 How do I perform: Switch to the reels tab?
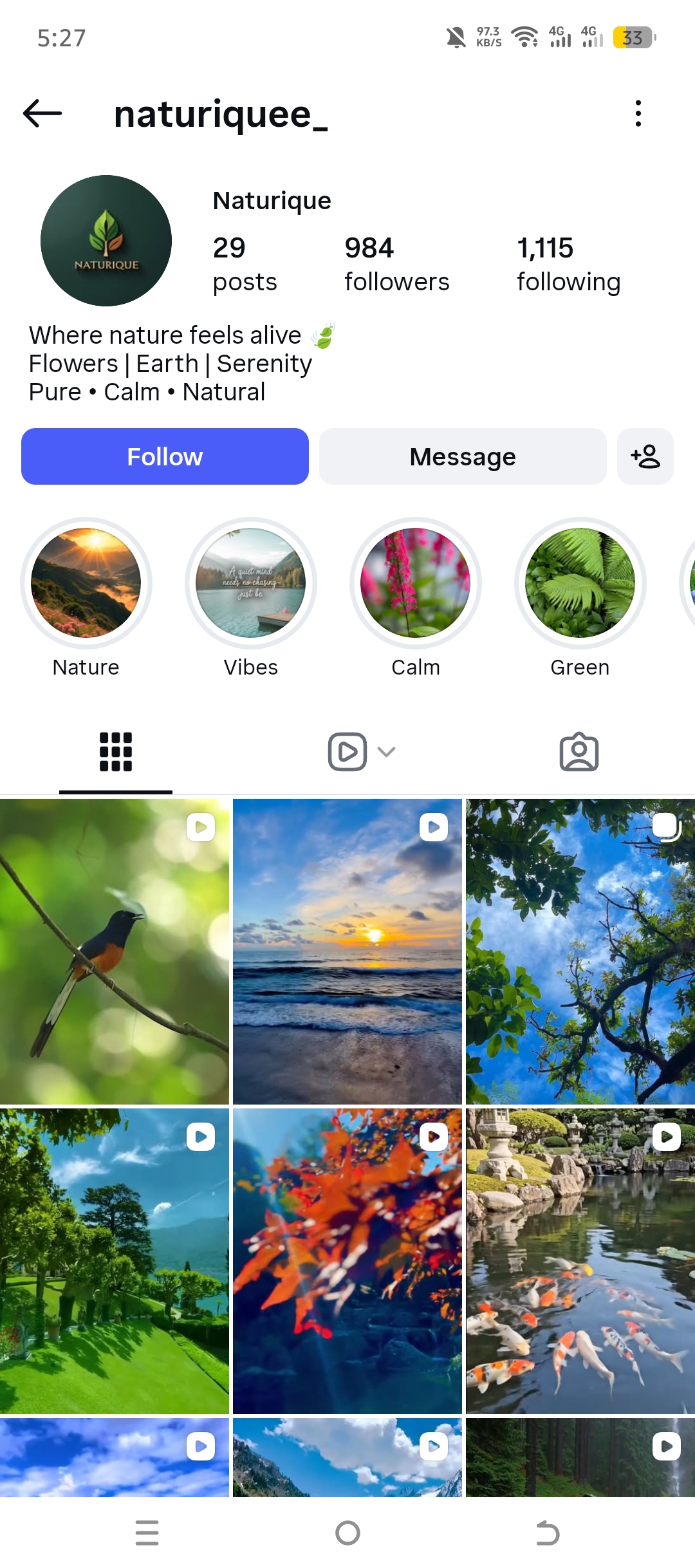pos(348,752)
